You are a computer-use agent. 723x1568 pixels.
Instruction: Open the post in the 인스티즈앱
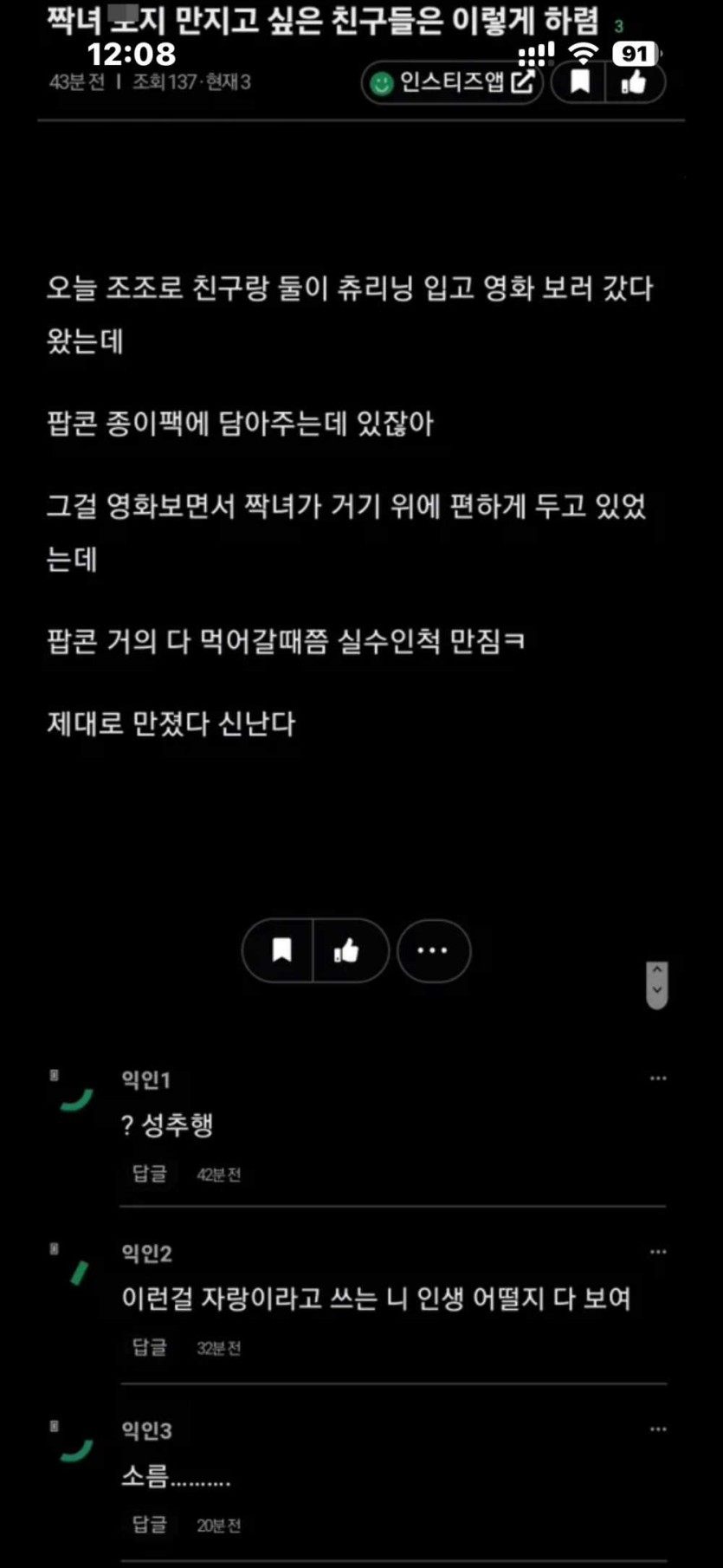[x=452, y=82]
